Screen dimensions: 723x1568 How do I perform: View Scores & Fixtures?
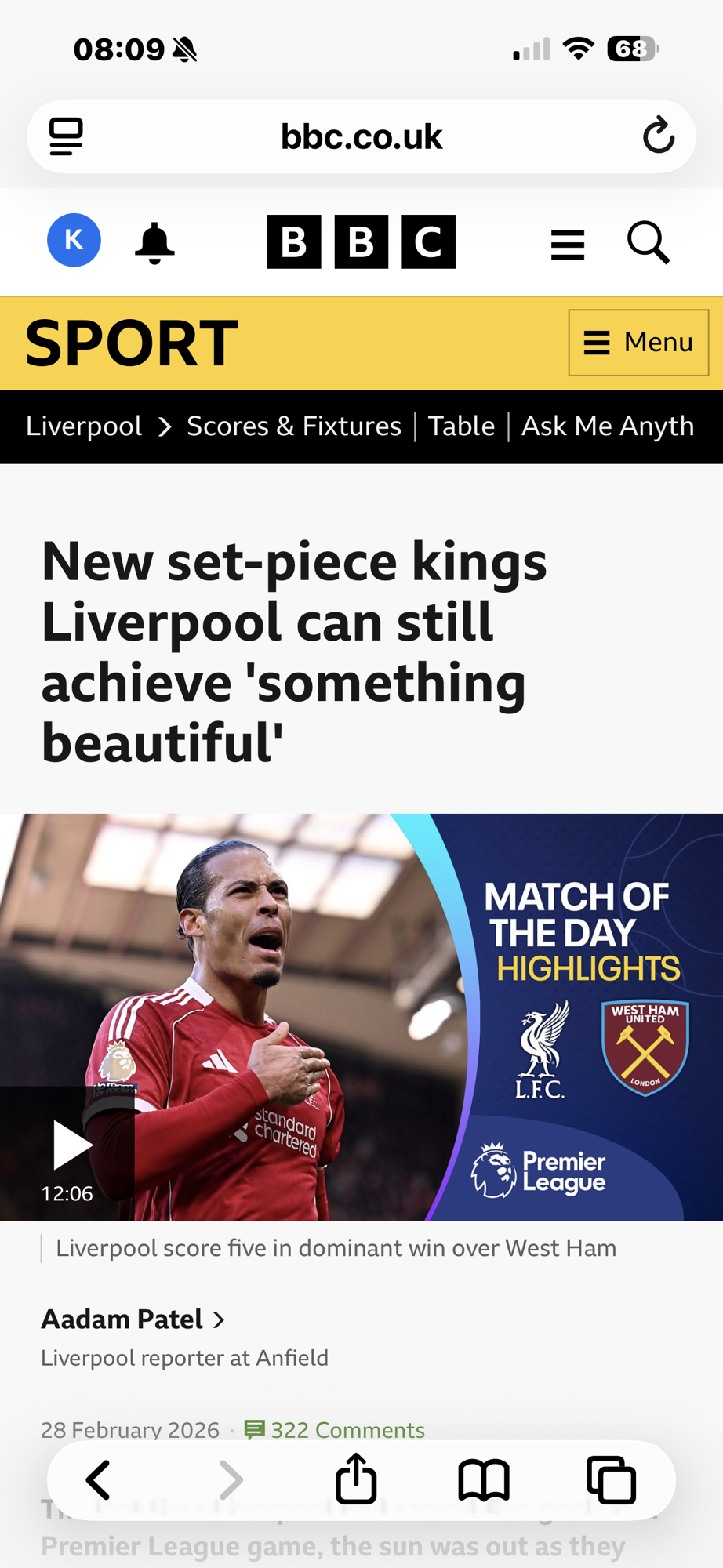point(293,426)
